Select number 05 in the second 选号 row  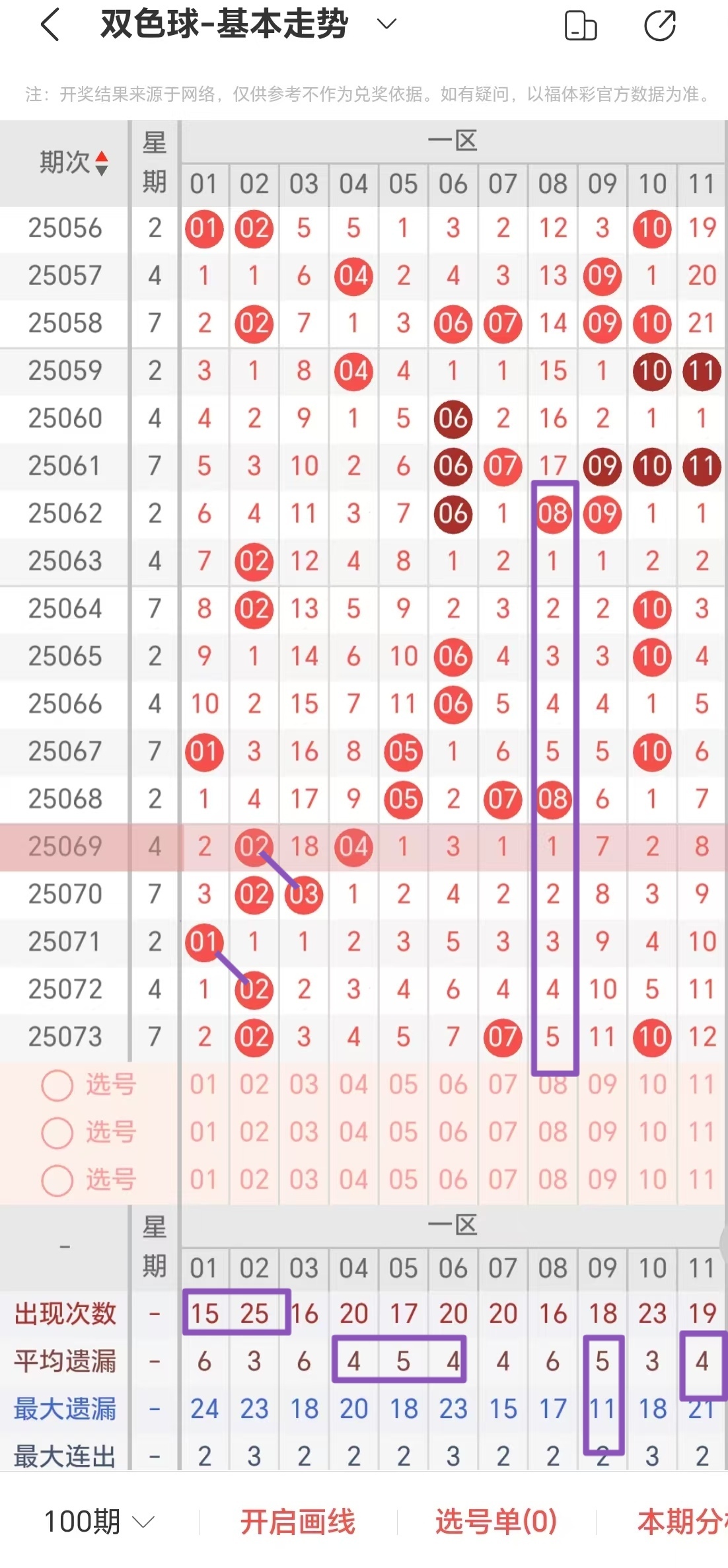pyautogui.click(x=403, y=1131)
